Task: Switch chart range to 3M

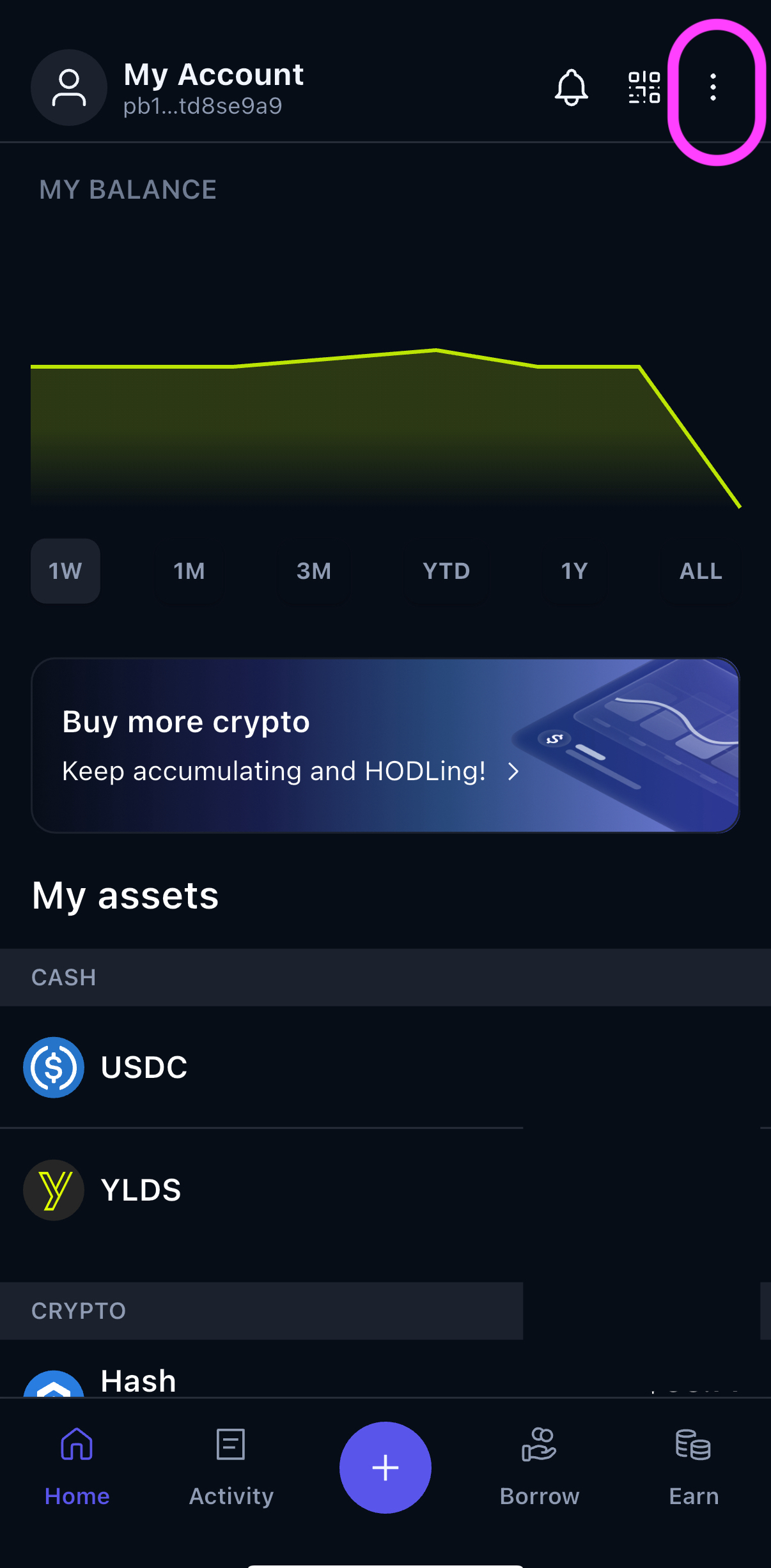Action: (314, 571)
